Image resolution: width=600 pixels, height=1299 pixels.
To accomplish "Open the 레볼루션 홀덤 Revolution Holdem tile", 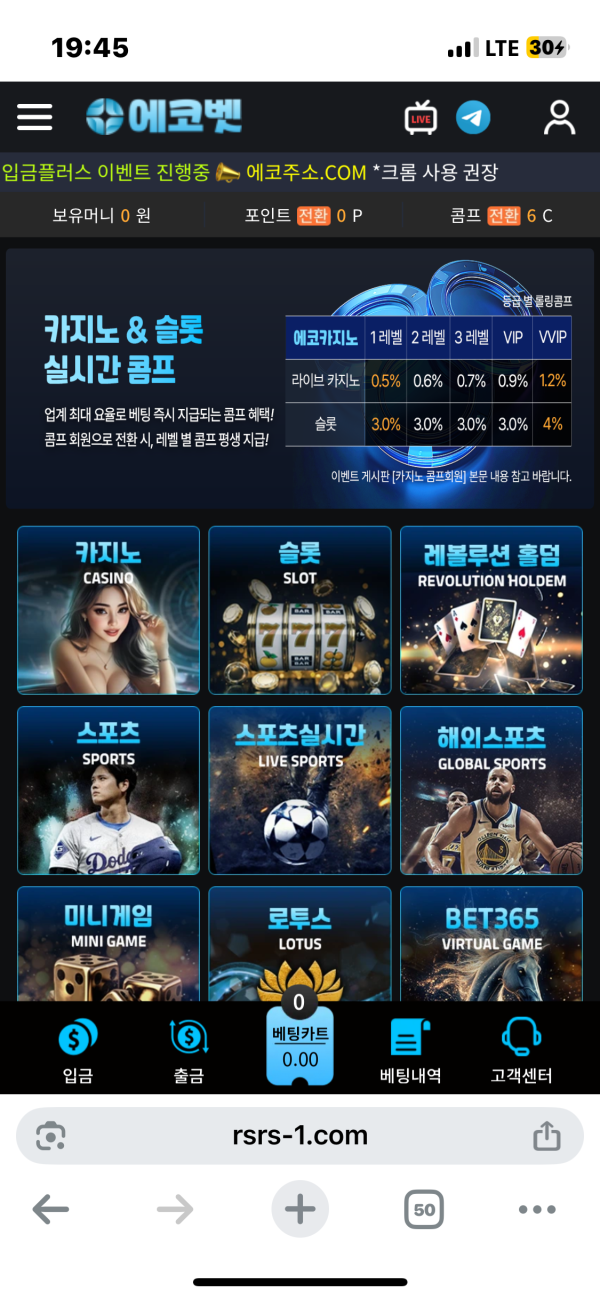I will pyautogui.click(x=491, y=610).
